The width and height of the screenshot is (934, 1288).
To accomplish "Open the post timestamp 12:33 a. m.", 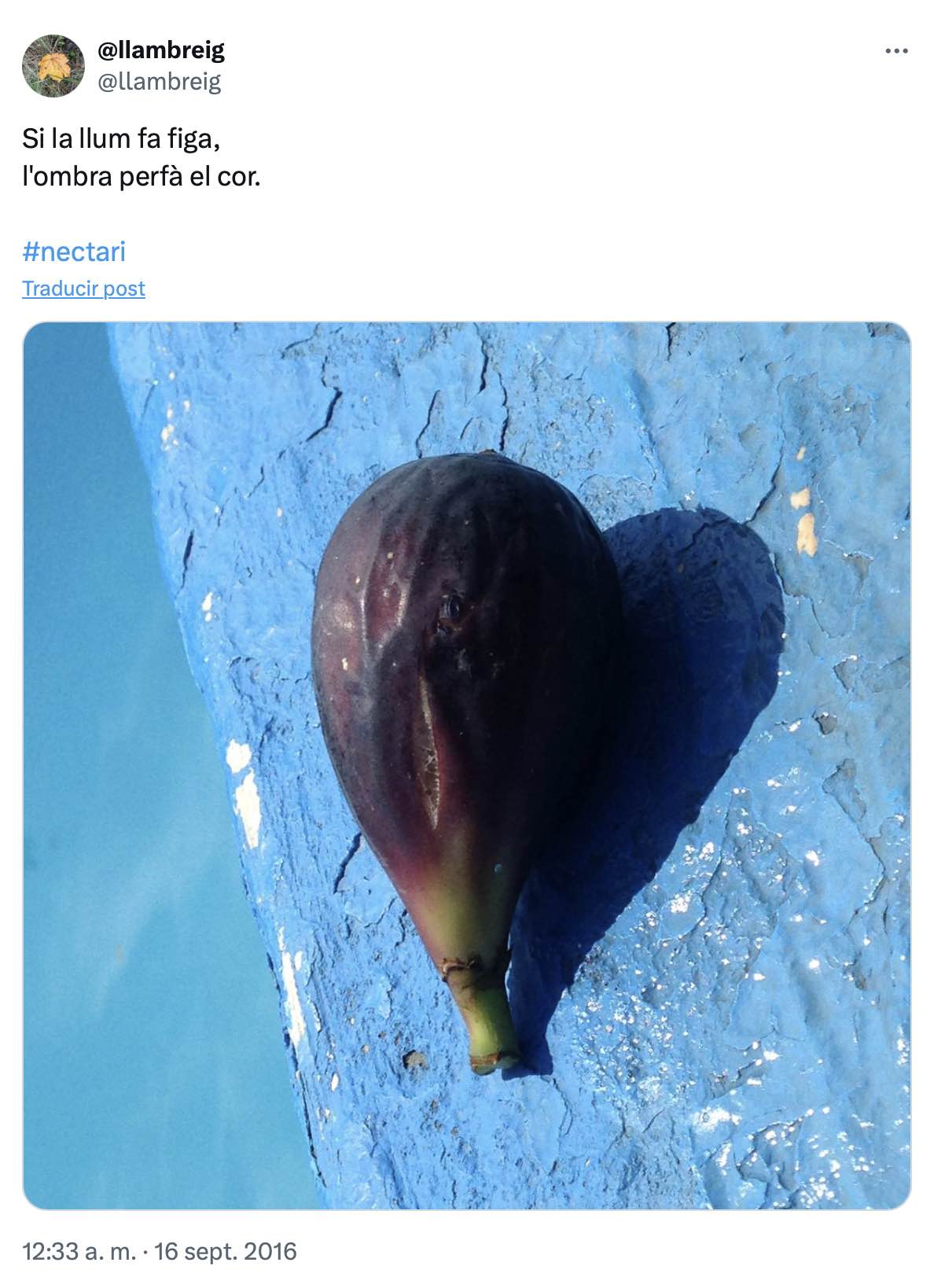I will tap(79, 1251).
